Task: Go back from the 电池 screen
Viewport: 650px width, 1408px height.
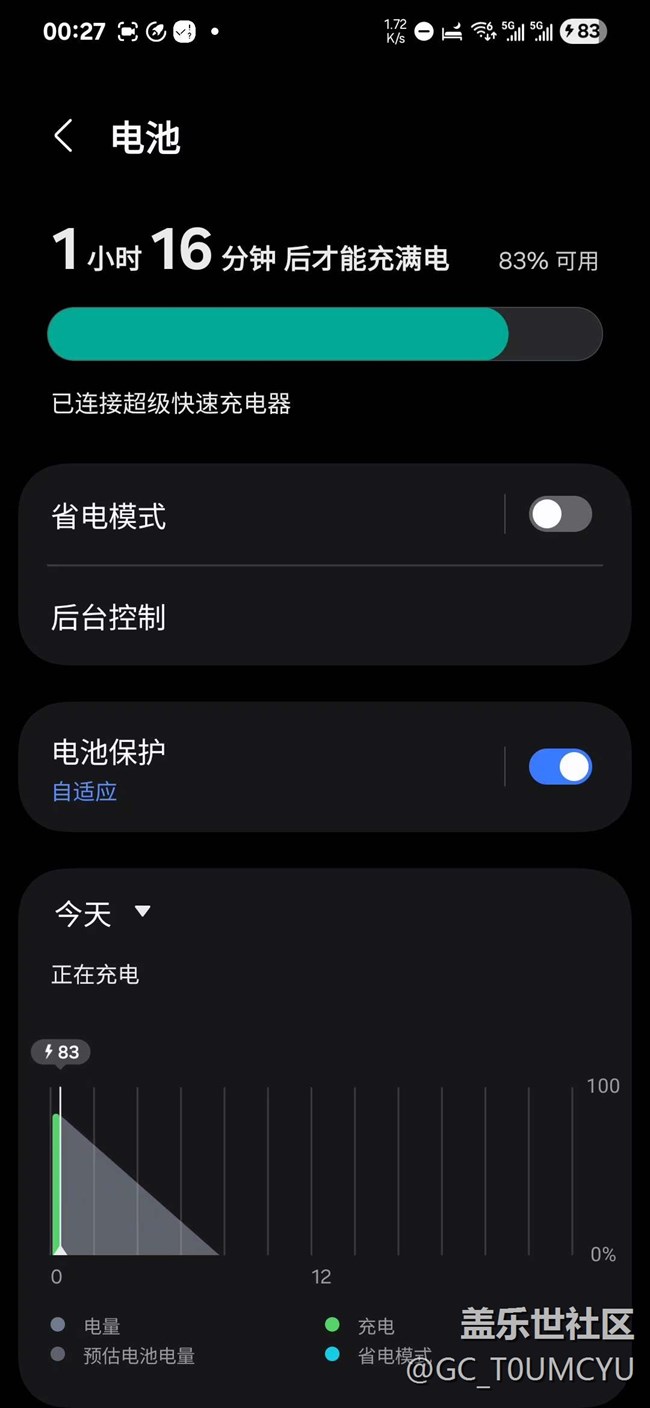Action: (x=64, y=137)
